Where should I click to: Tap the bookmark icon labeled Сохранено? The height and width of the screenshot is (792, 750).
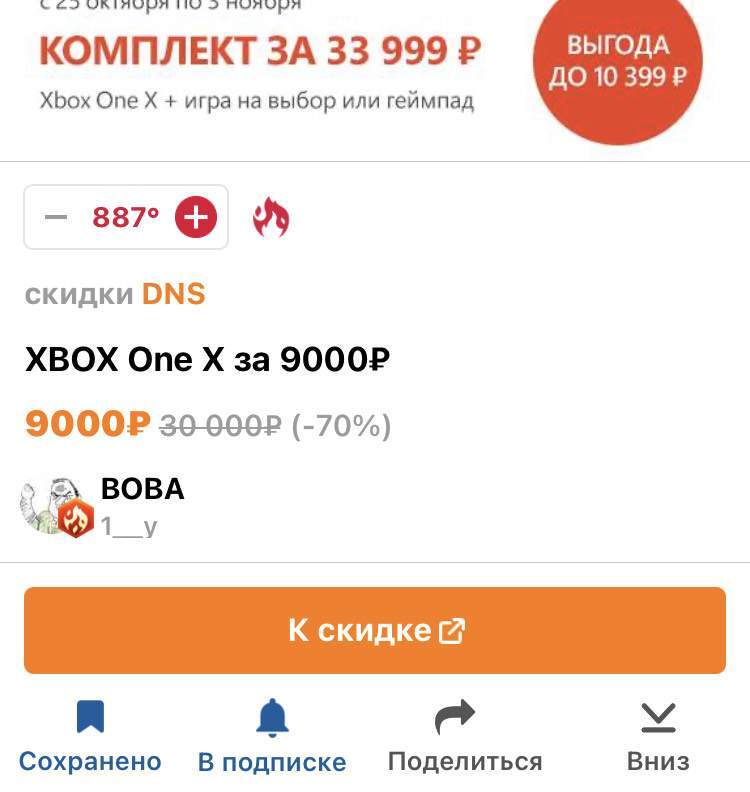tap(91, 715)
